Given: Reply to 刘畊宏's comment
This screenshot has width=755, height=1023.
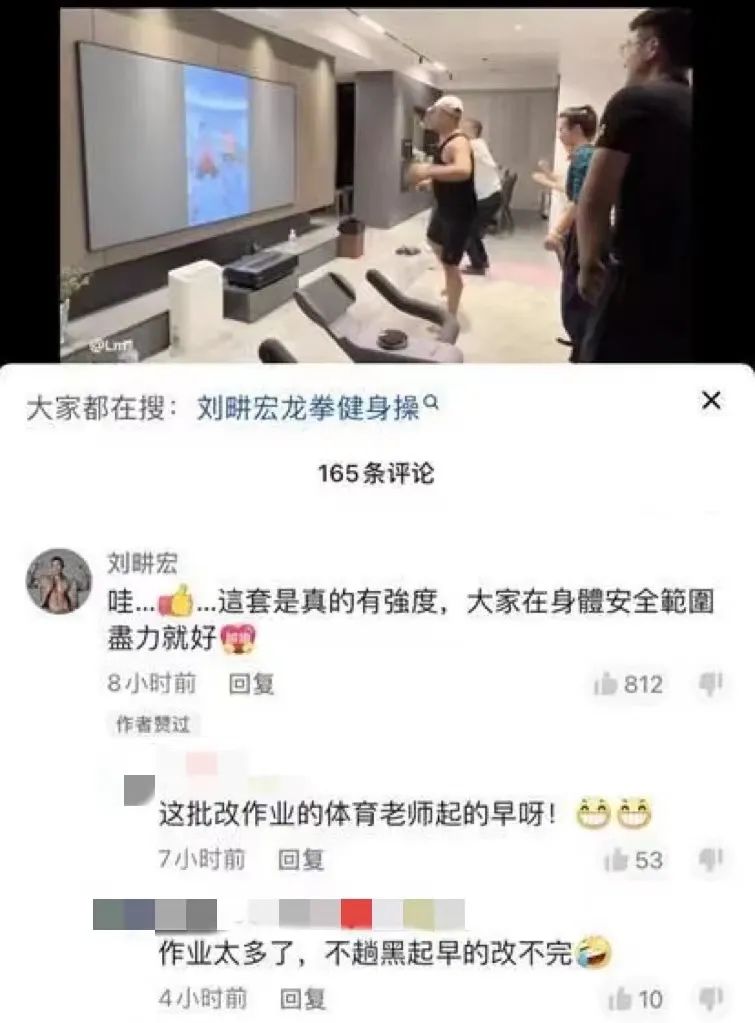Looking at the screenshot, I should click(x=251, y=684).
